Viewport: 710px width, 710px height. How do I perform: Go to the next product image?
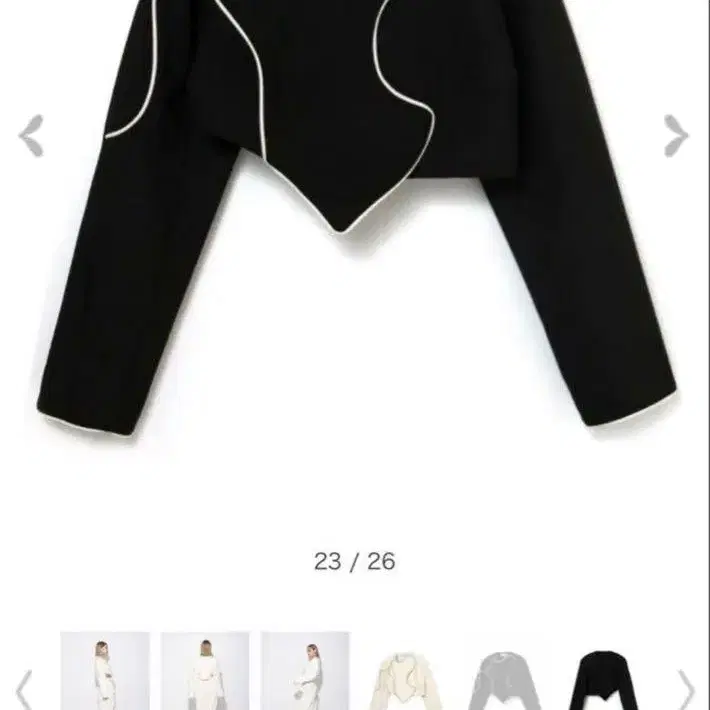point(677,136)
